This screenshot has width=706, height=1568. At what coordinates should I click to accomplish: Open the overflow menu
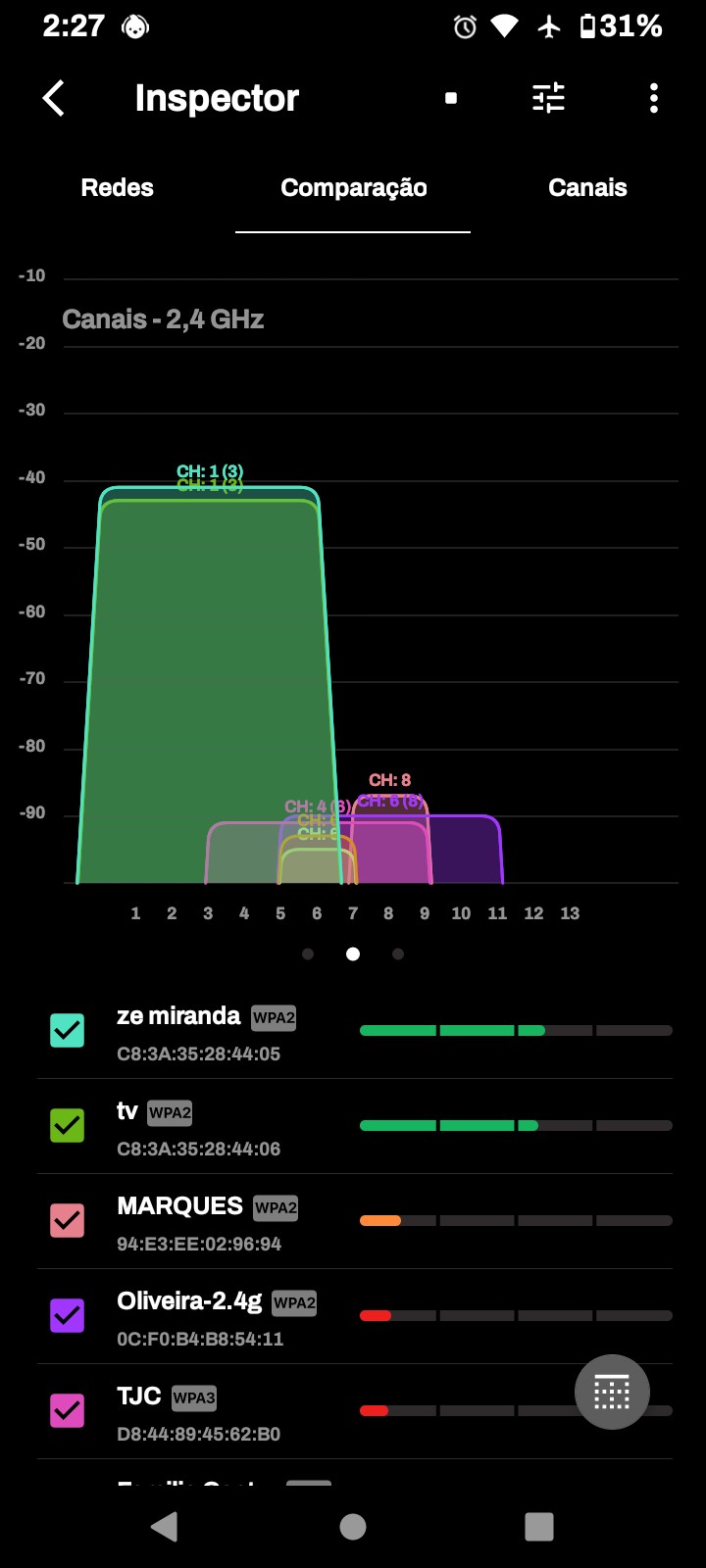pyautogui.click(x=653, y=98)
